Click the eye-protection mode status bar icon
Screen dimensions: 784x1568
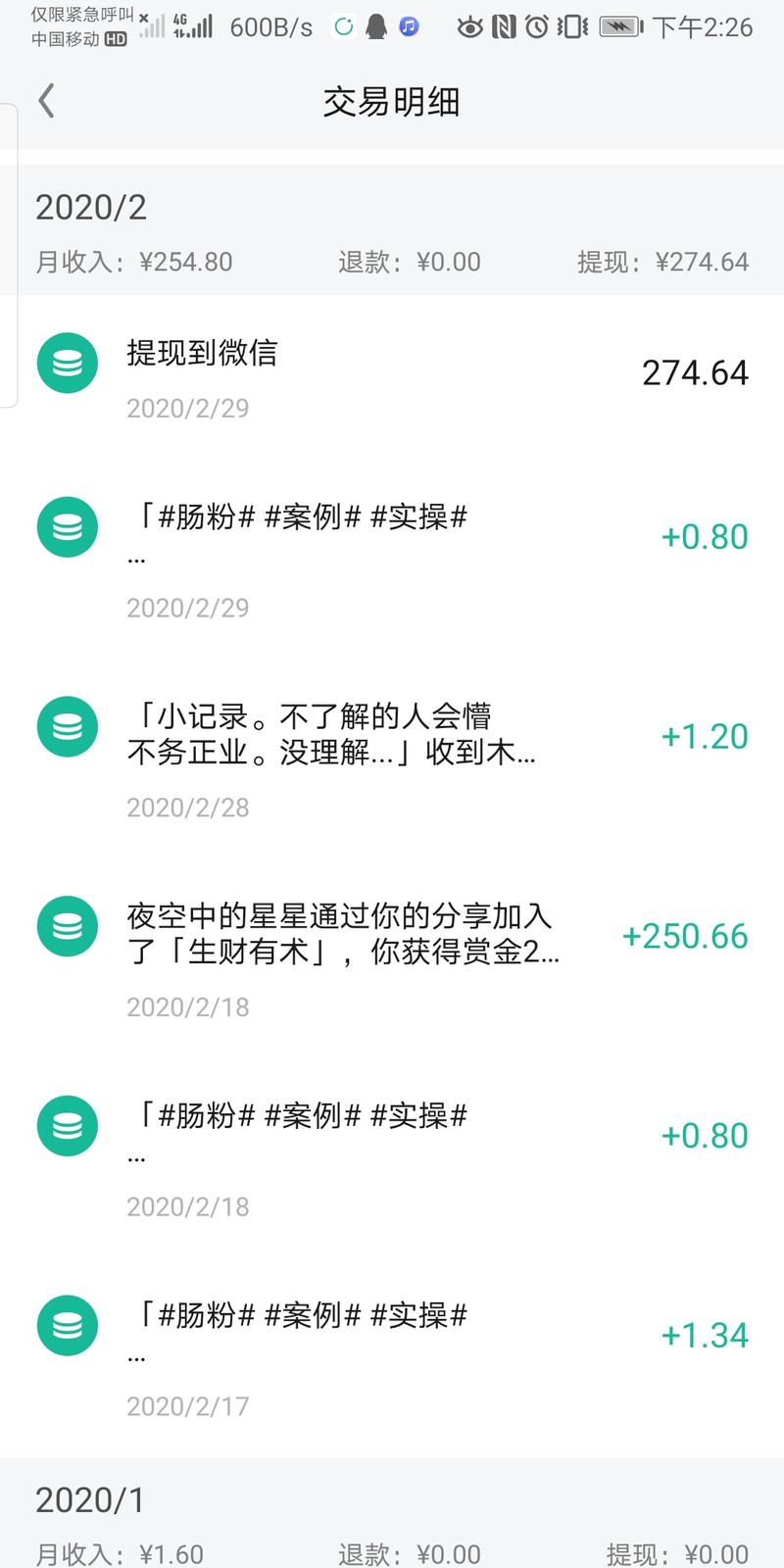(470, 27)
